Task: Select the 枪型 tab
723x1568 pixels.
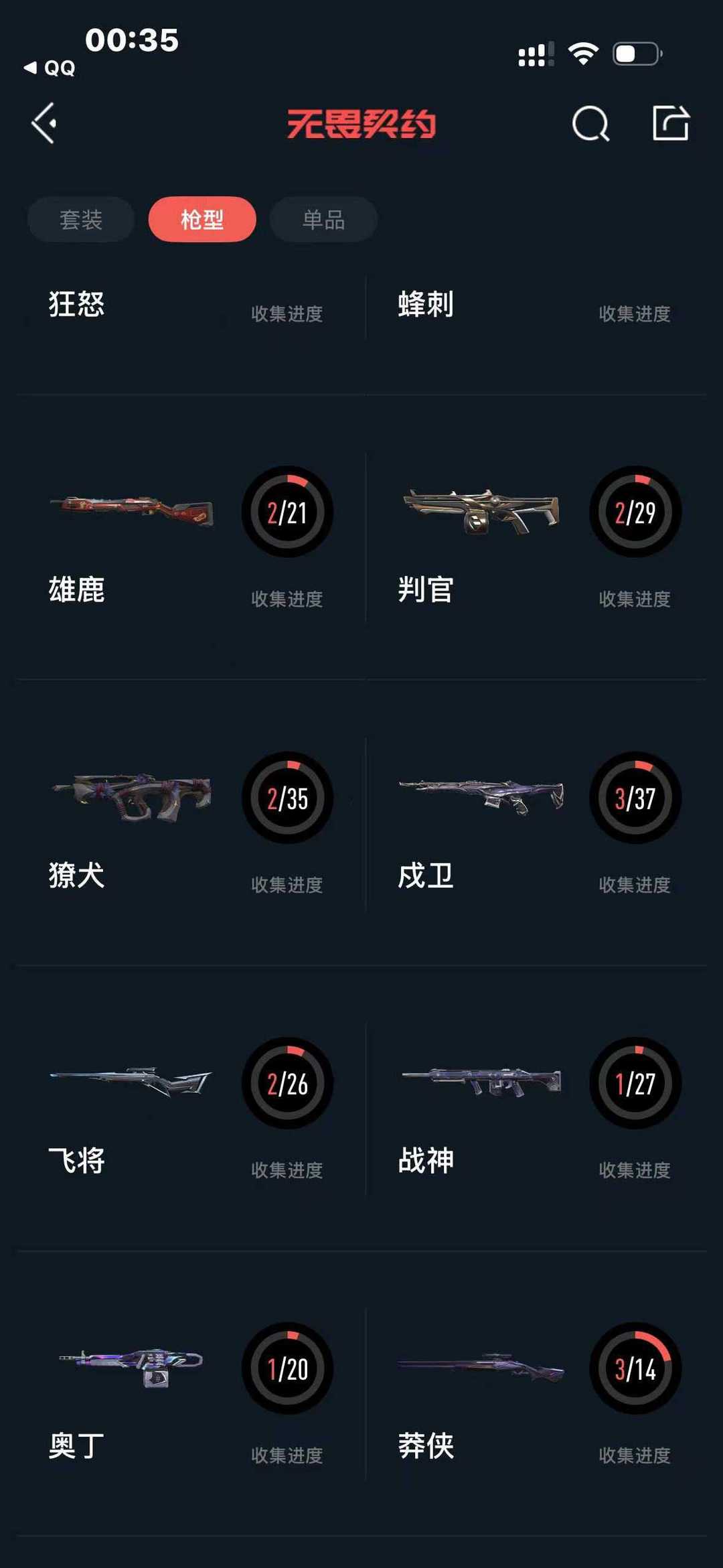Action: [202, 219]
